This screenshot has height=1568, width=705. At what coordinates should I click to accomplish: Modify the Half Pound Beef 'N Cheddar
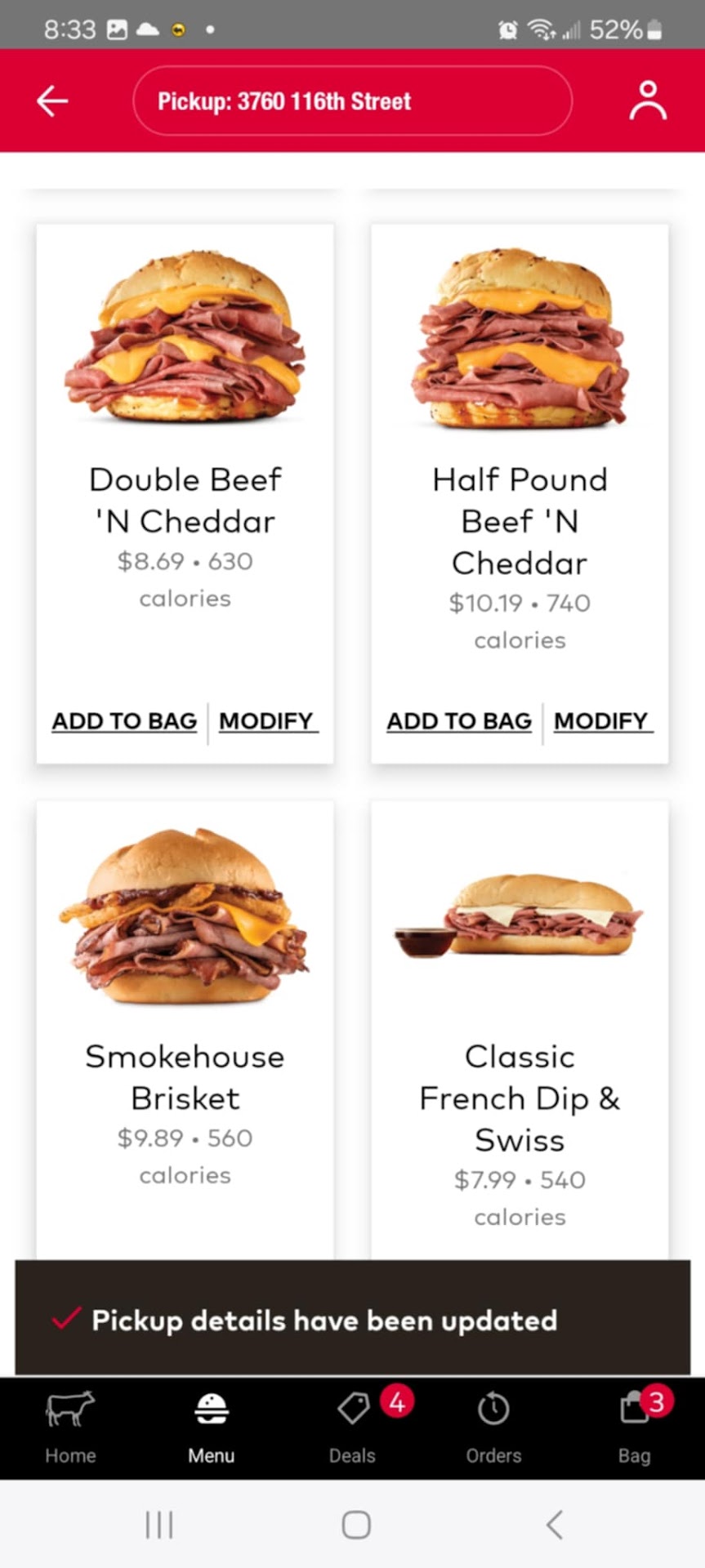(x=602, y=721)
